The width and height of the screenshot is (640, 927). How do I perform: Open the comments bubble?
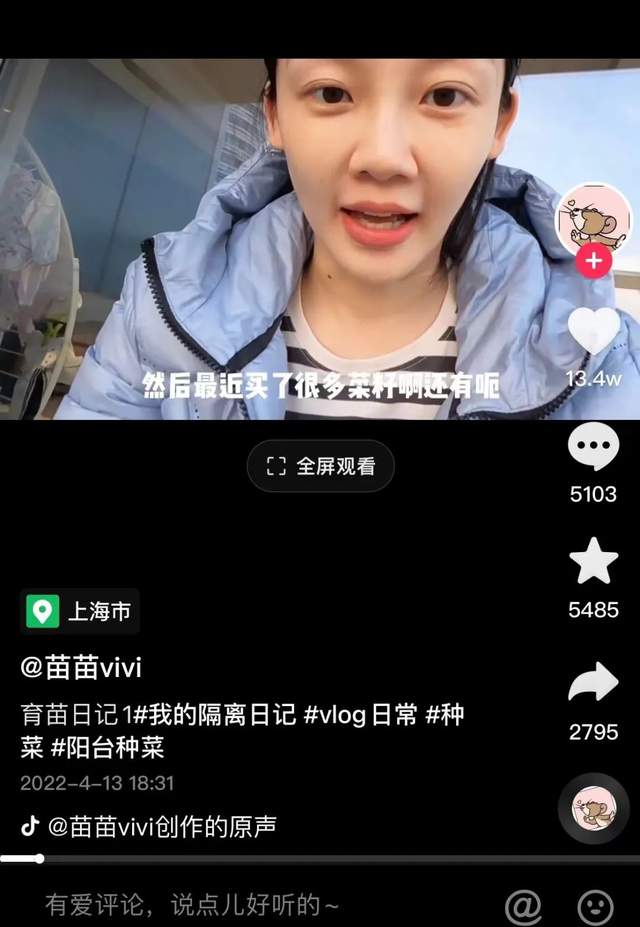[x=593, y=447]
